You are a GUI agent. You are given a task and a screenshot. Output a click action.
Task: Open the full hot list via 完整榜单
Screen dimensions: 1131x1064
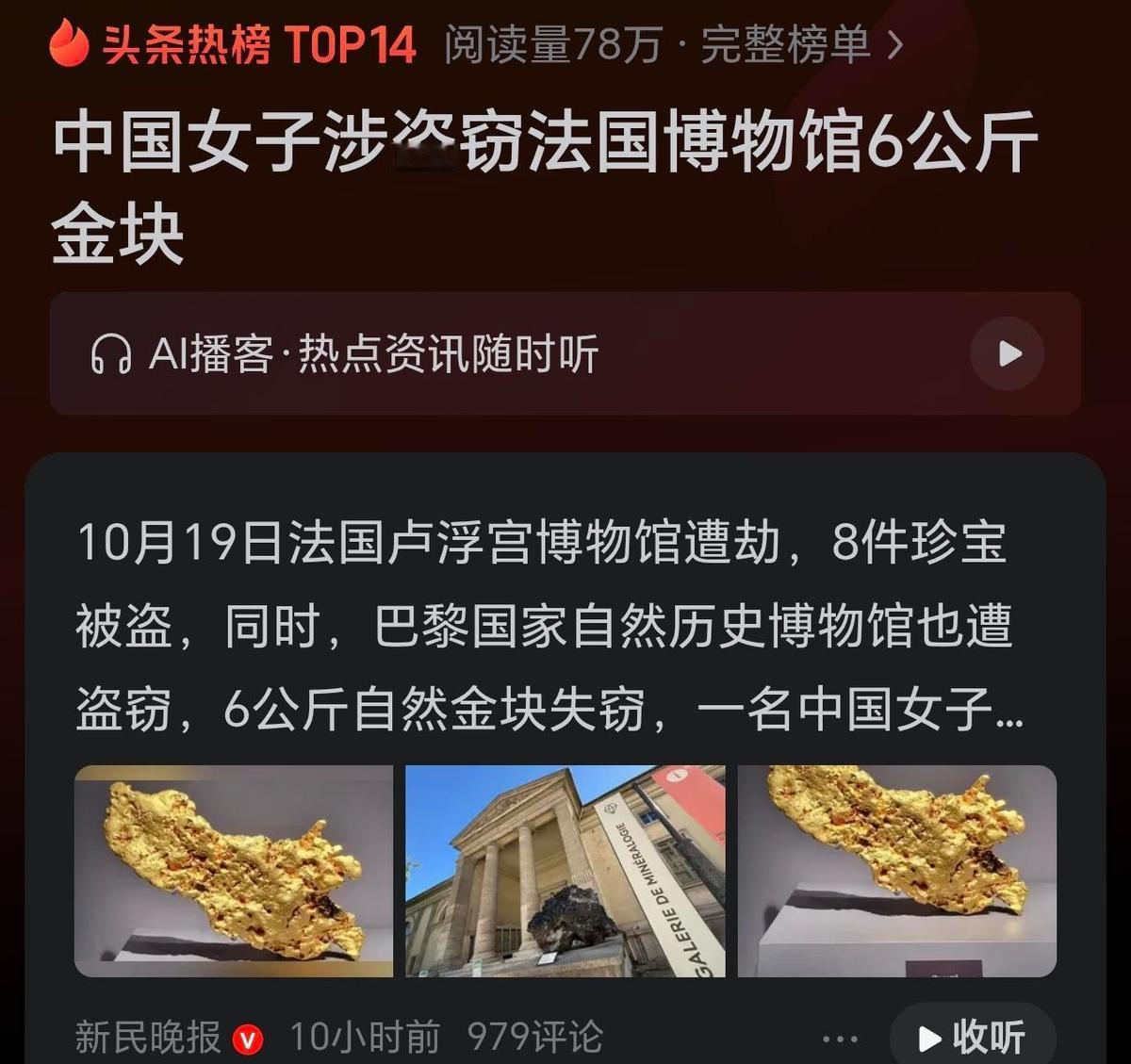pyautogui.click(x=801, y=44)
